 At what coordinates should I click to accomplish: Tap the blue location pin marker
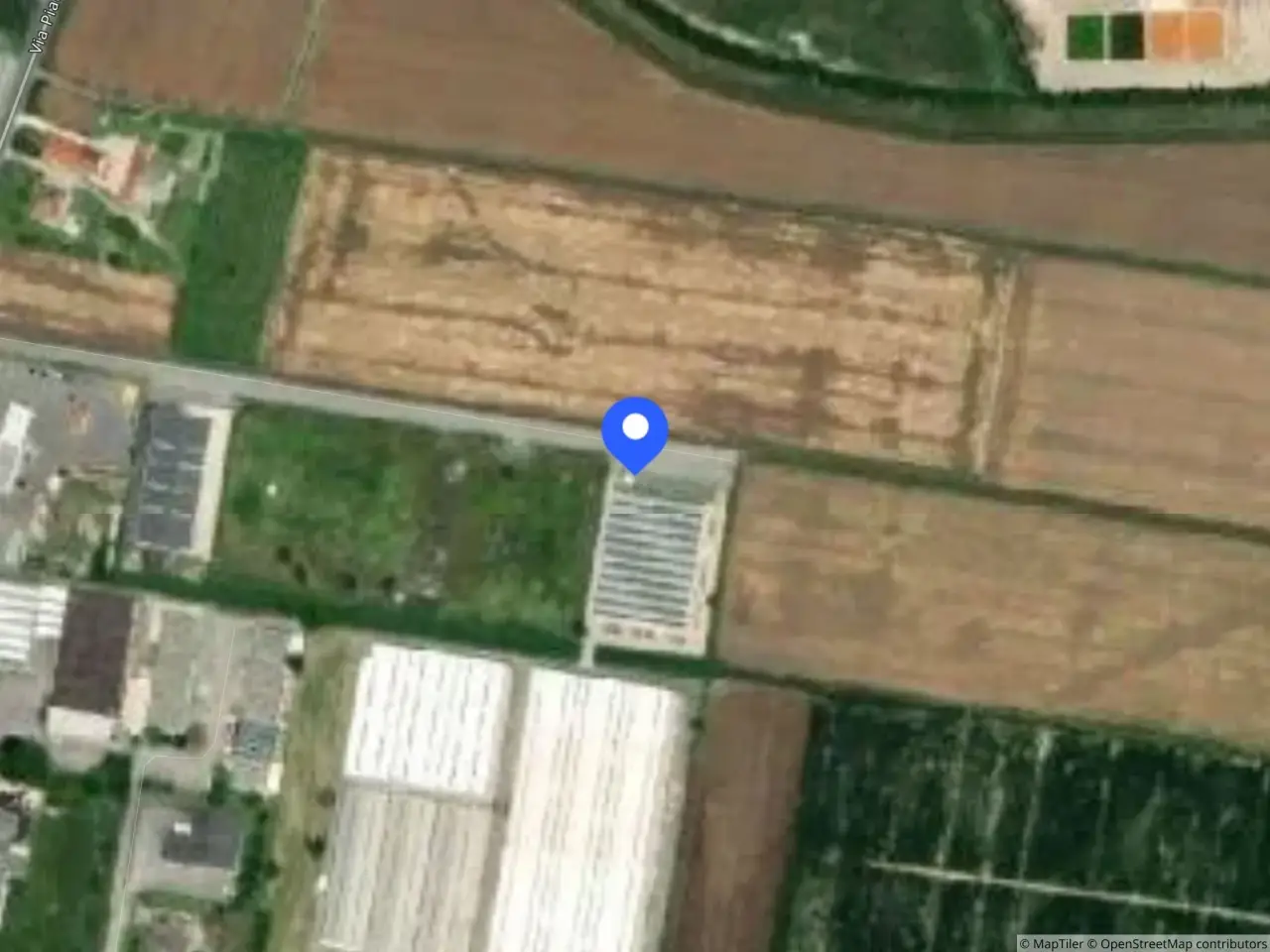pyautogui.click(x=635, y=434)
